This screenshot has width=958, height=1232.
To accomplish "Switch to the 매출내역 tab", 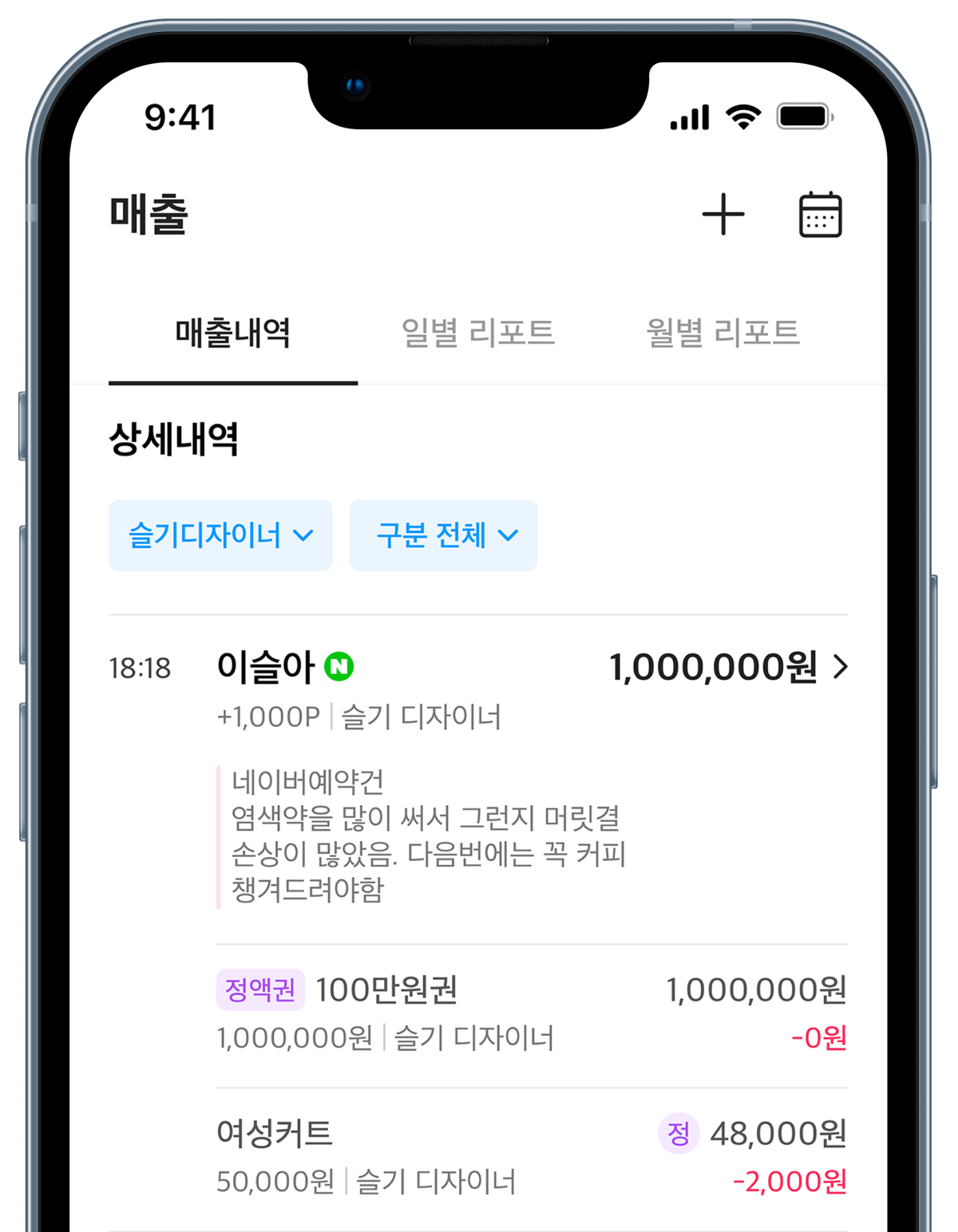I will point(232,333).
